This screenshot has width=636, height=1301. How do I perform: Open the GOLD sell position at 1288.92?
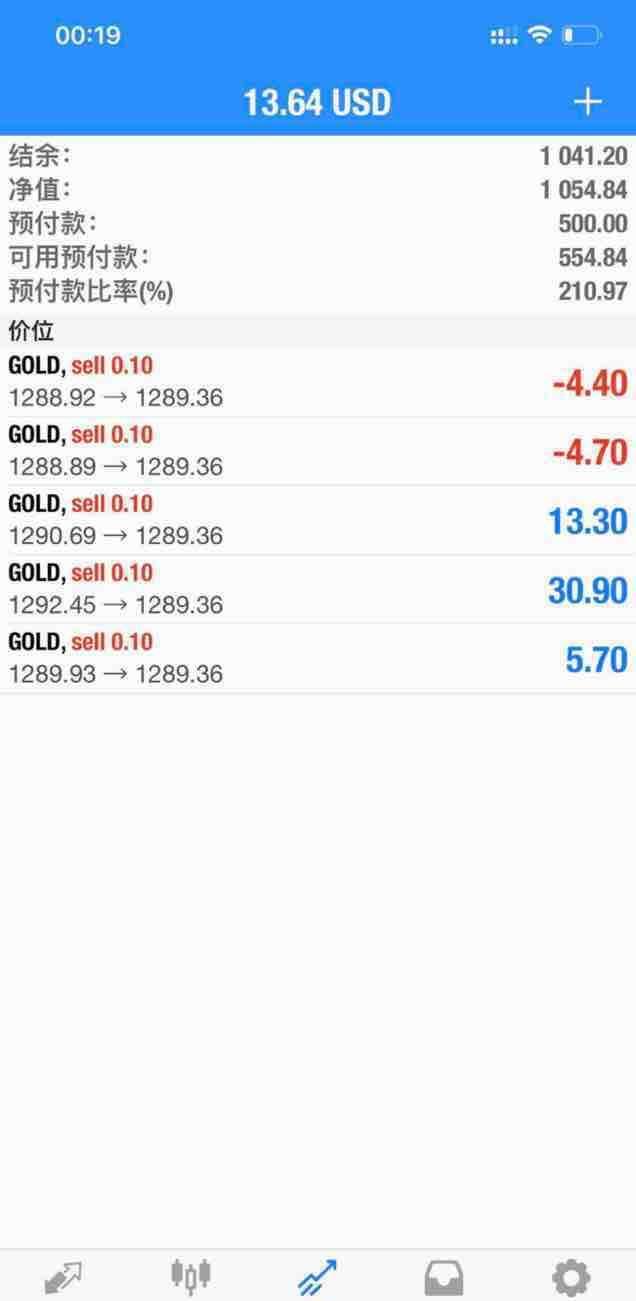tap(318, 382)
